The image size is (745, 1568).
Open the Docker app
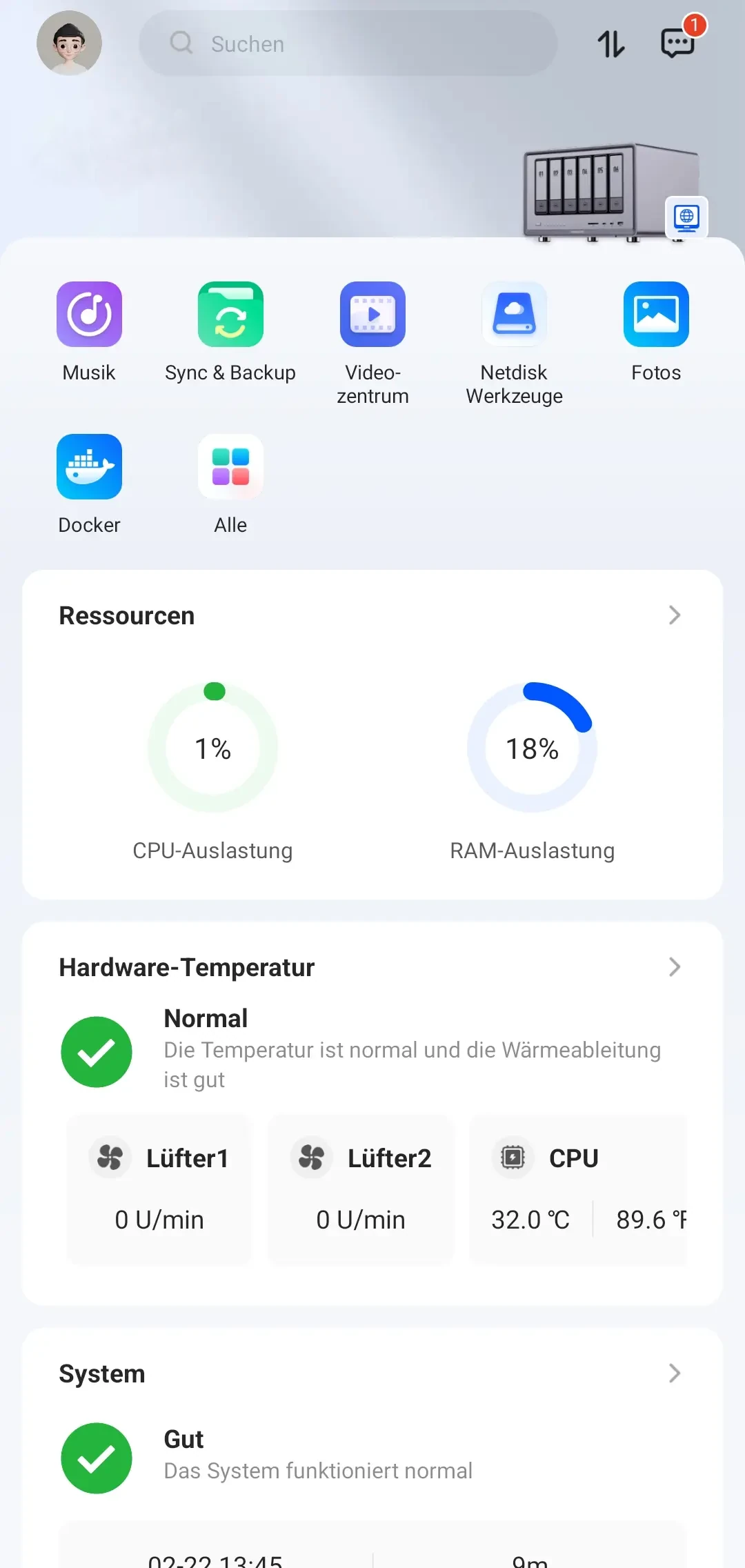89,467
